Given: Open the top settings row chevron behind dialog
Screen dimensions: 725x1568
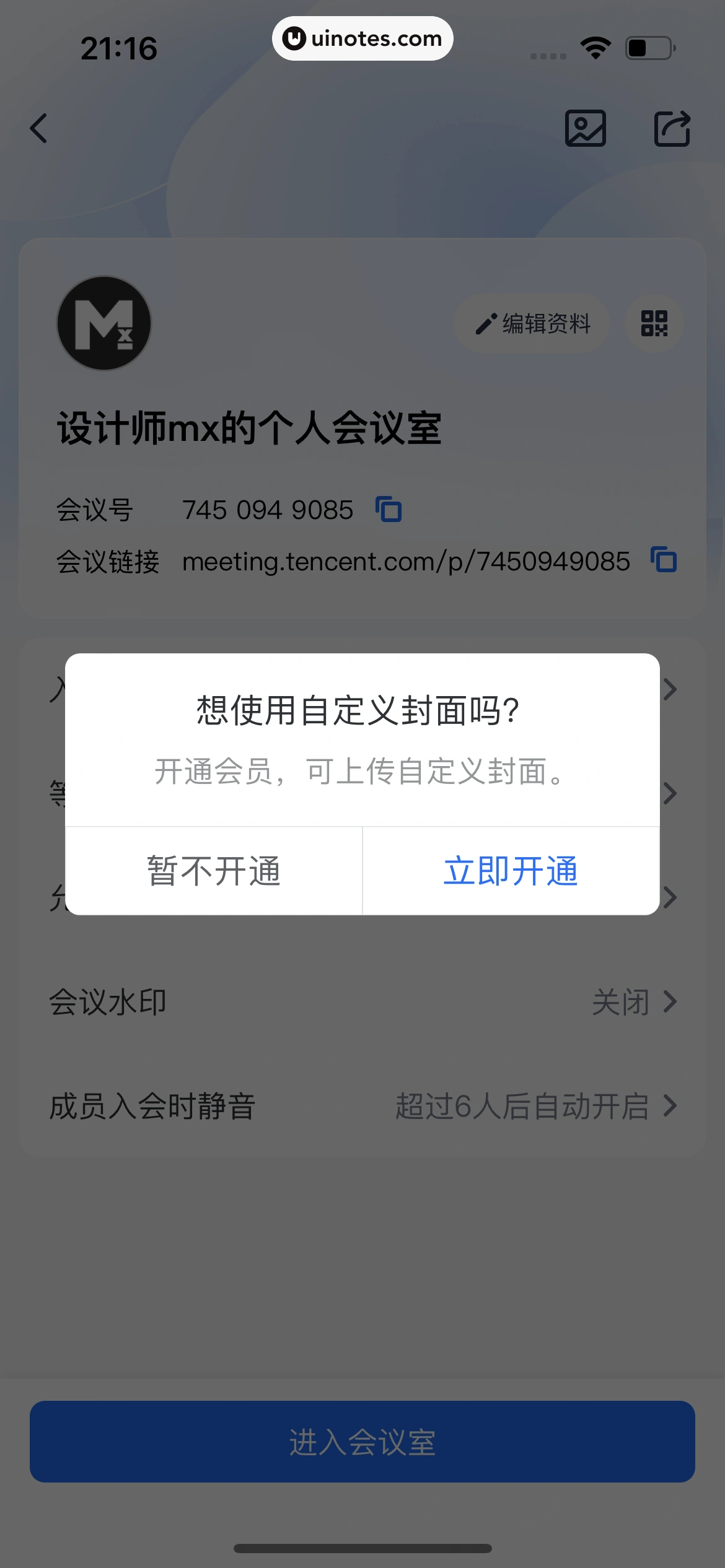Looking at the screenshot, I should click(669, 689).
